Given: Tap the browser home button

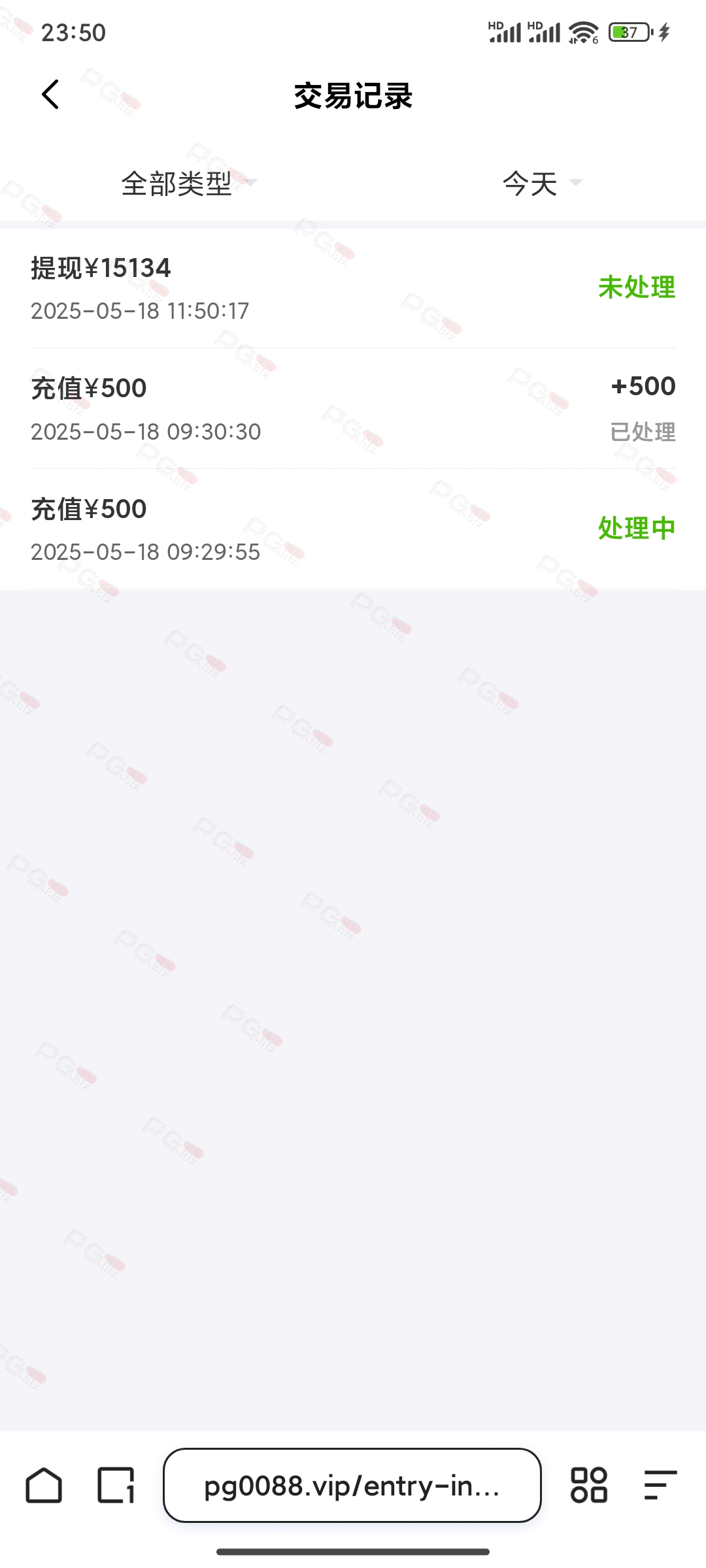Looking at the screenshot, I should pyautogui.click(x=44, y=1485).
